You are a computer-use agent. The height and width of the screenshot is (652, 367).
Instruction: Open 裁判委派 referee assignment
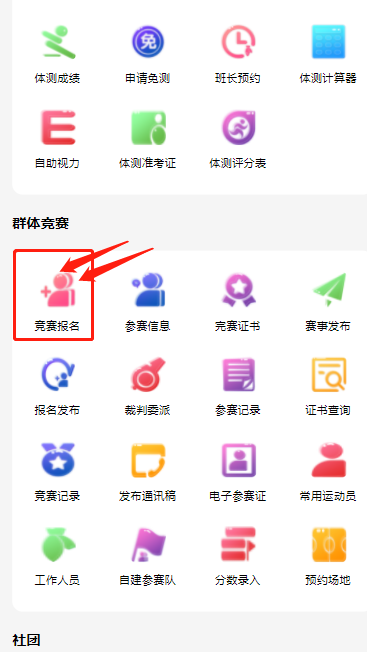pyautogui.click(x=148, y=387)
